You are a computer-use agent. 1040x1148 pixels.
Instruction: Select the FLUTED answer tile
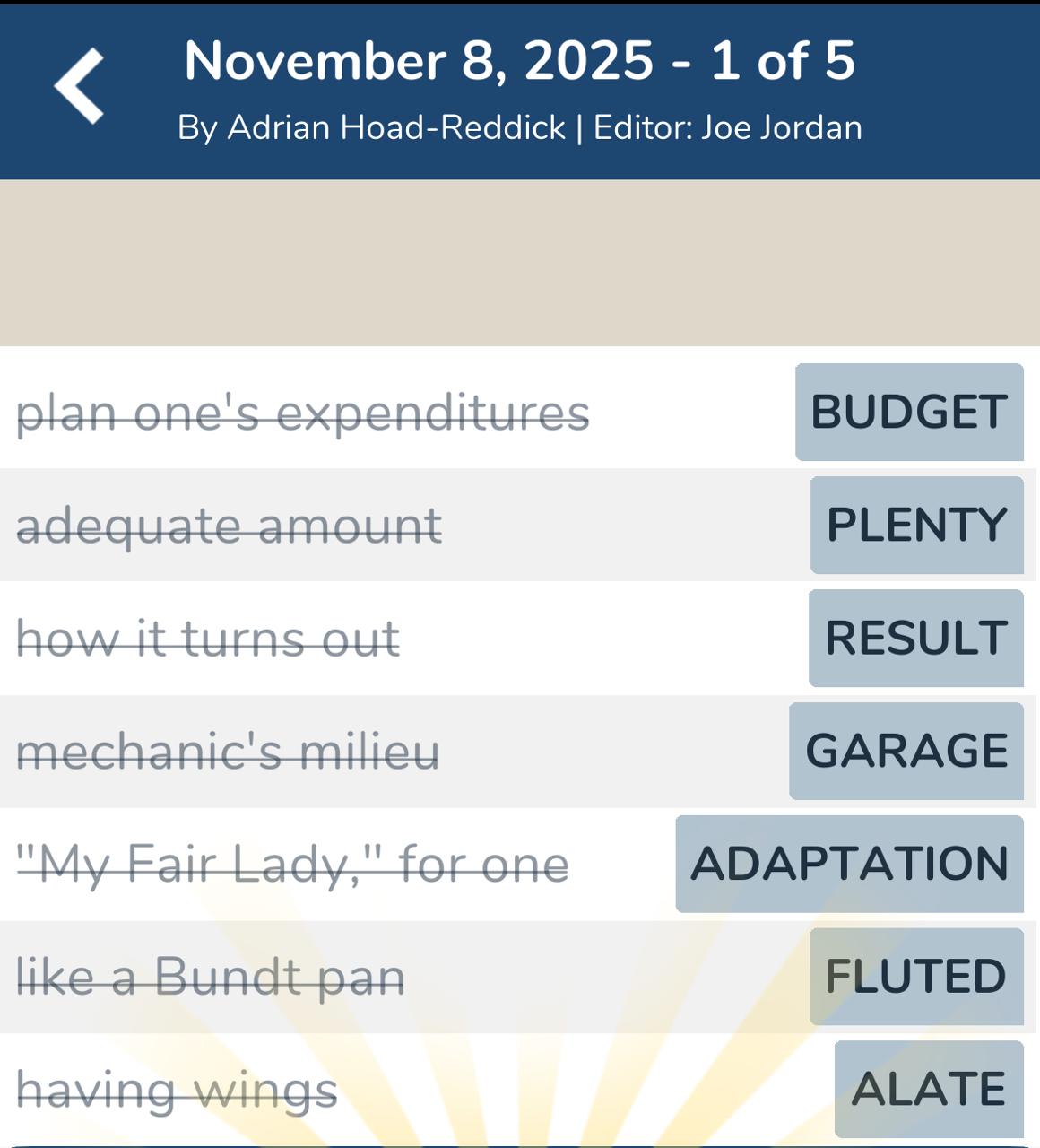coord(915,977)
